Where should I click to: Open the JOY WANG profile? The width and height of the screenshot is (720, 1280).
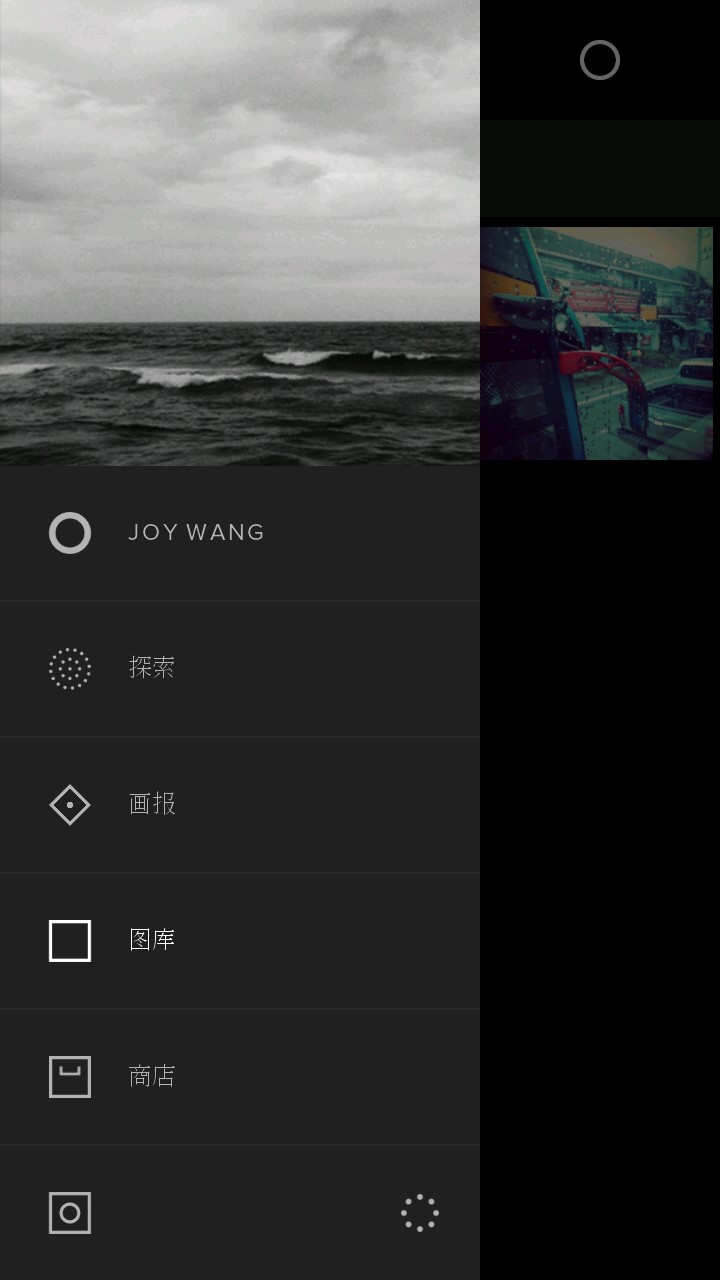(196, 533)
